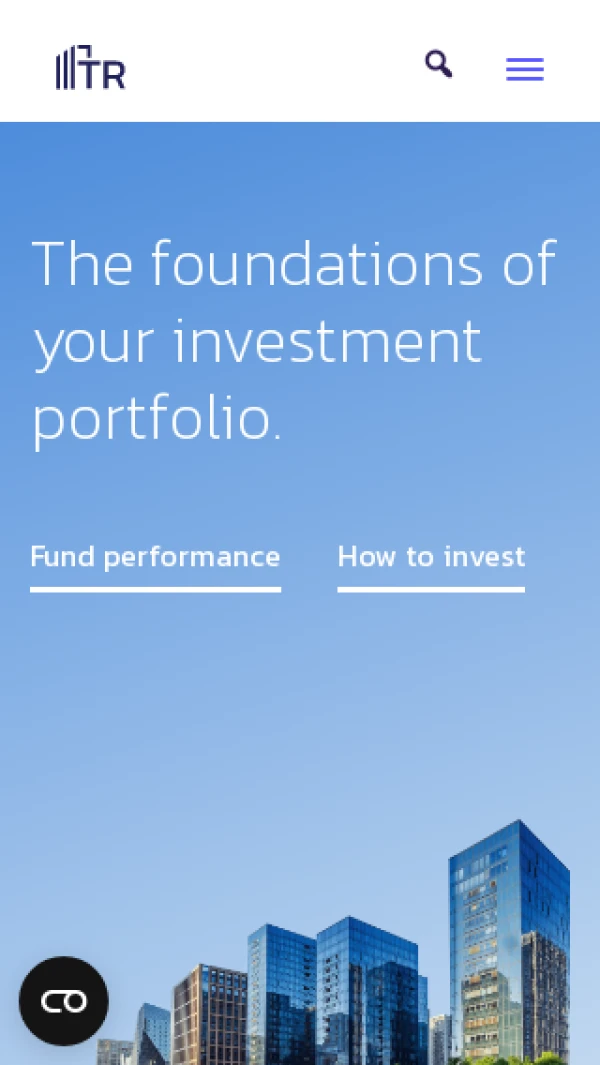Open the hamburger navigation menu
This screenshot has height=1065, width=600.
coord(525,69)
